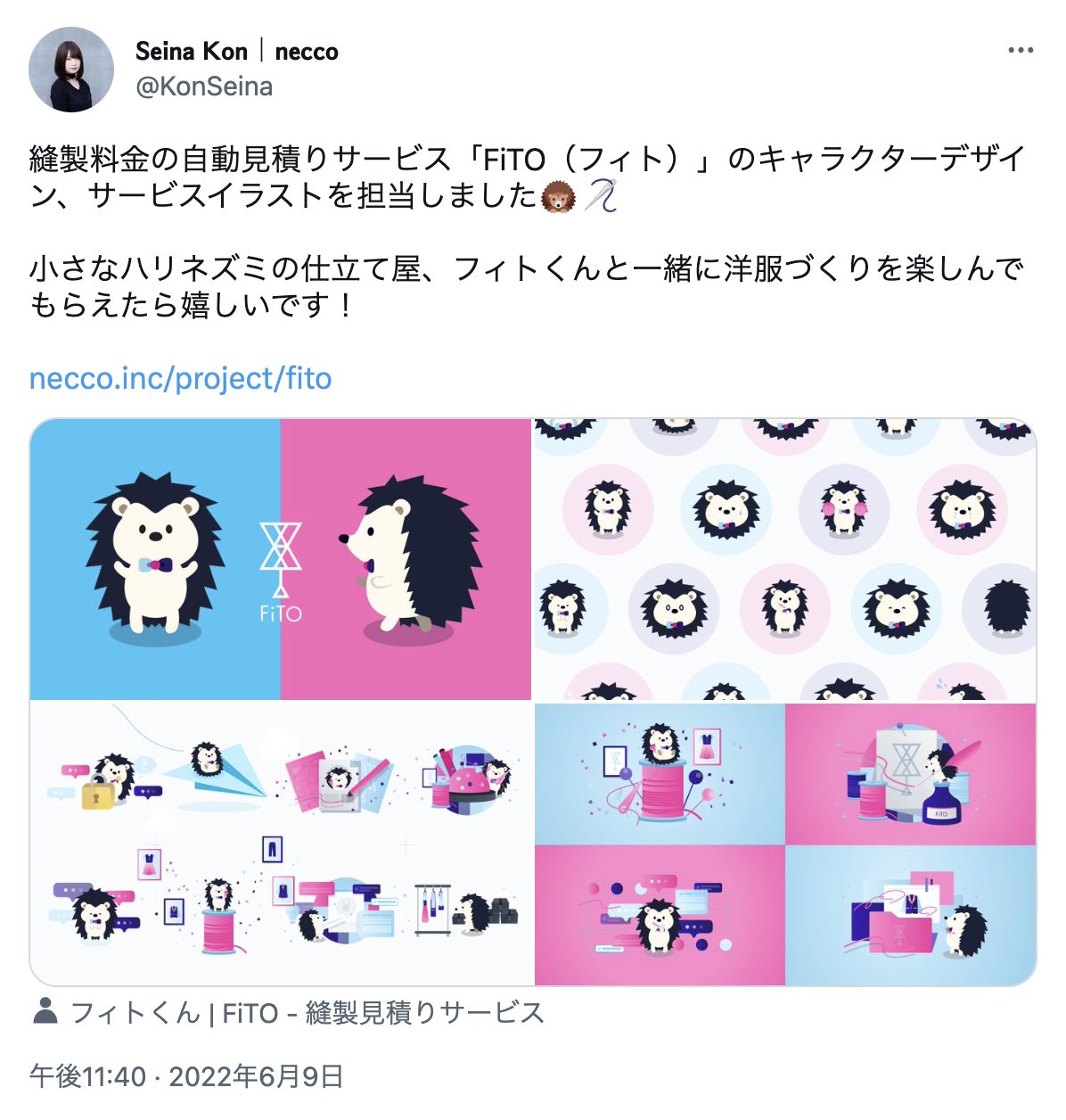This screenshot has height=1120, width=1066.
Task: View the blue and pink FiTO hedgehog image
Action: coord(281,559)
